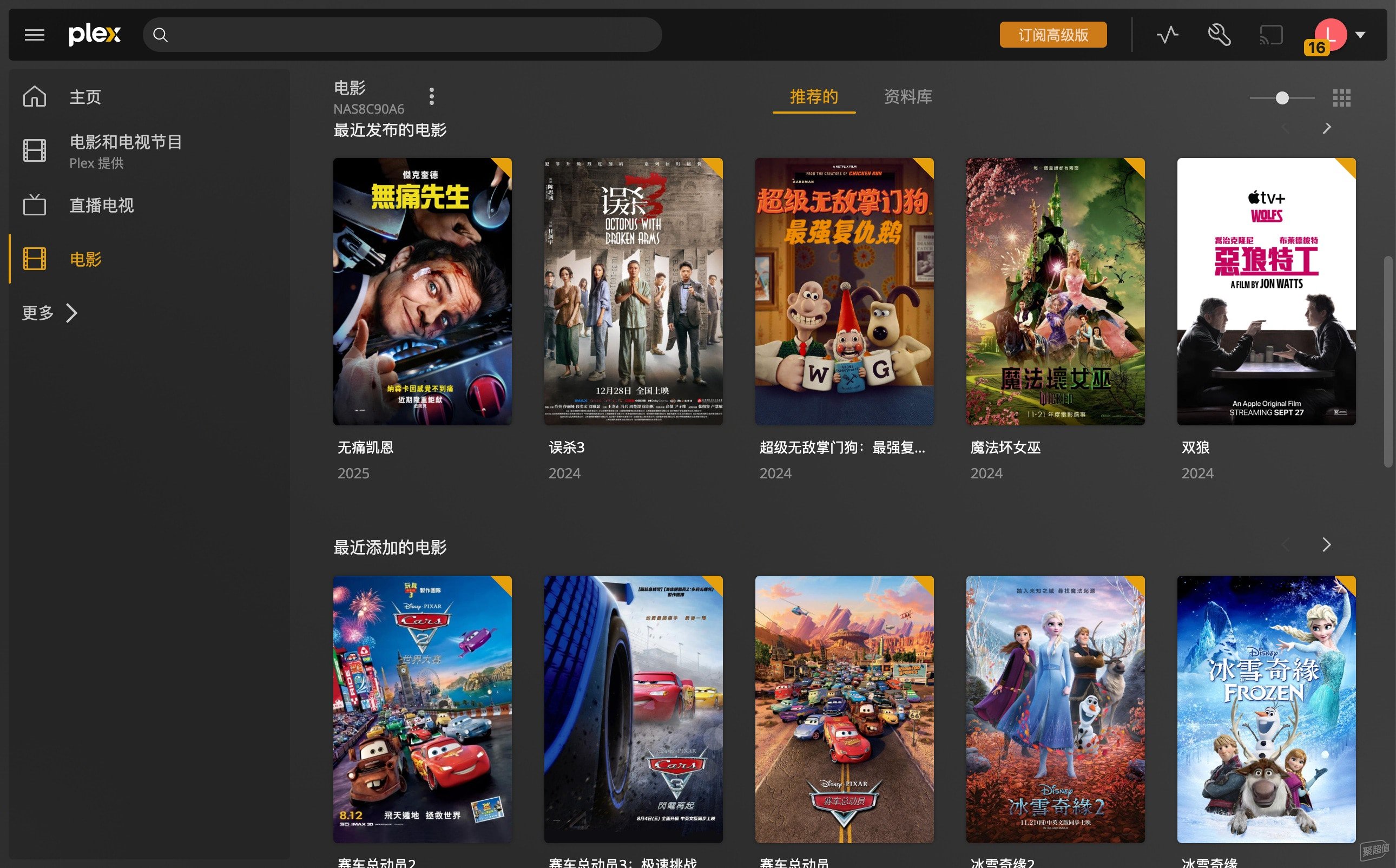Tap the 订阅高级版 button
The width and height of the screenshot is (1396, 868).
click(x=1053, y=35)
